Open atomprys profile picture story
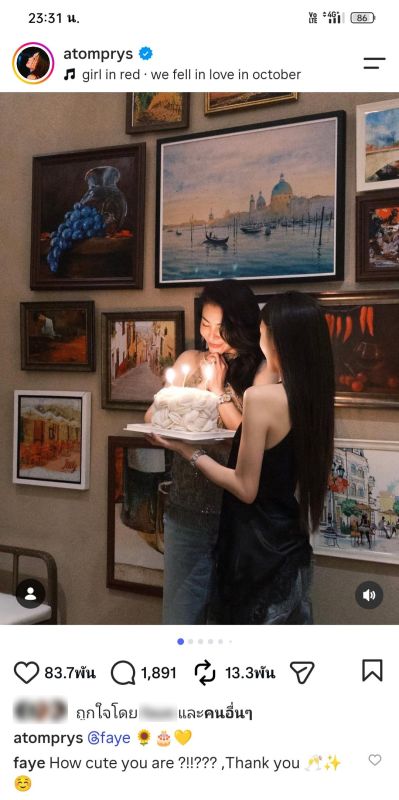399x800 pixels. click(x=33, y=63)
